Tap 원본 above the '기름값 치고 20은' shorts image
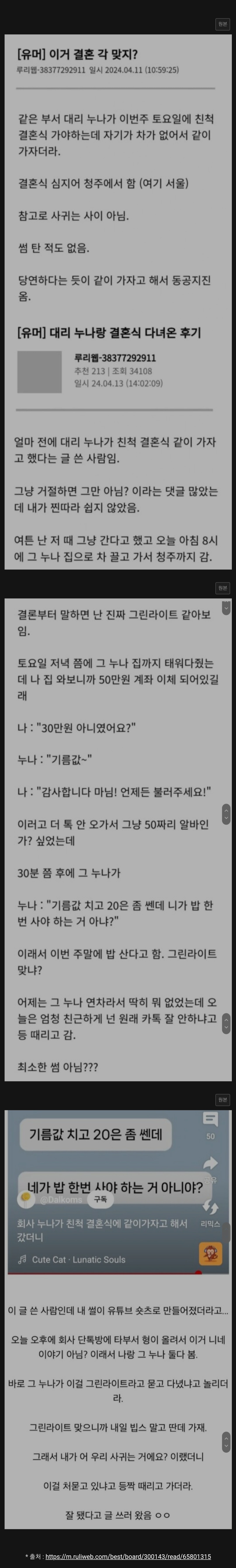This screenshot has width=236, height=1568. coord(222,1099)
